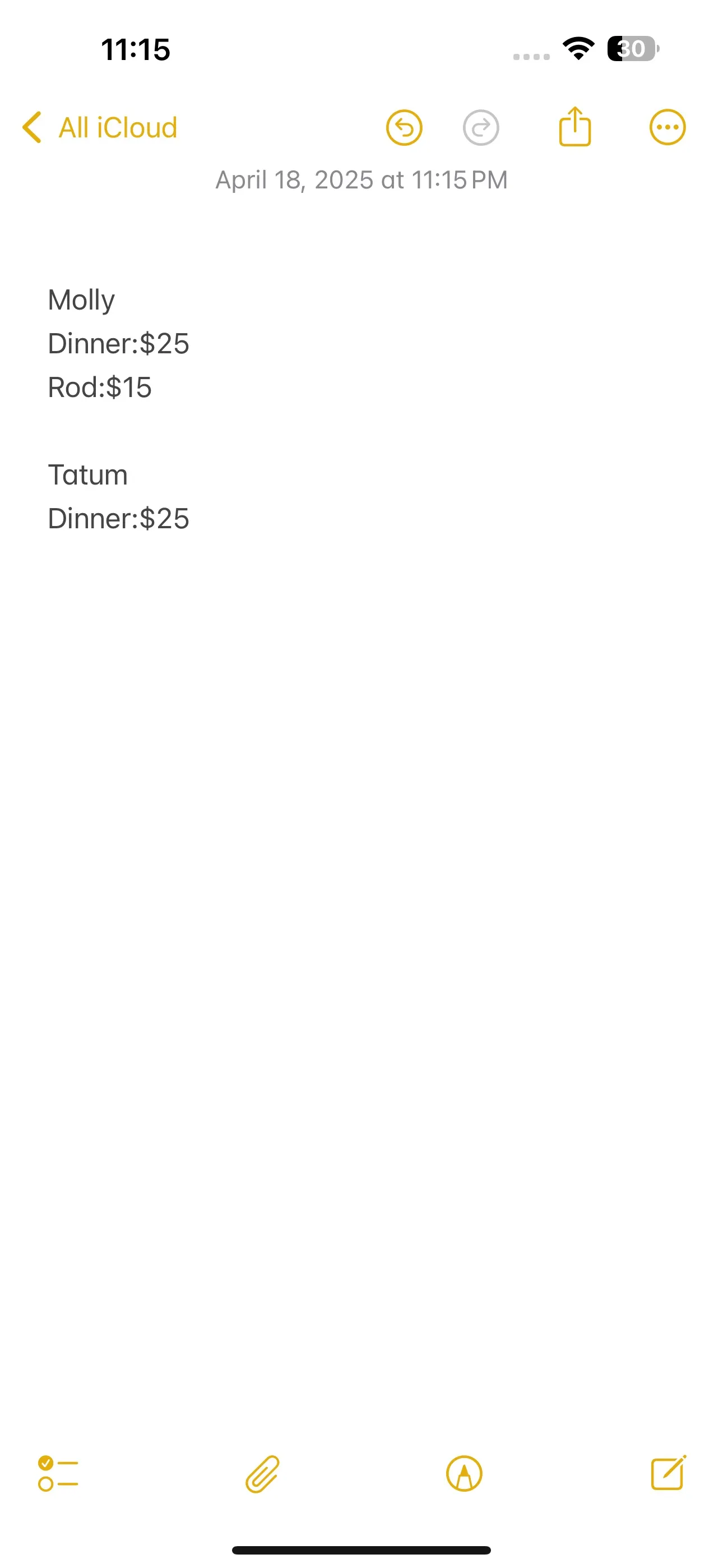Tap the redo arrow icon
Image resolution: width=723 pixels, height=1568 pixels.
[x=481, y=128]
